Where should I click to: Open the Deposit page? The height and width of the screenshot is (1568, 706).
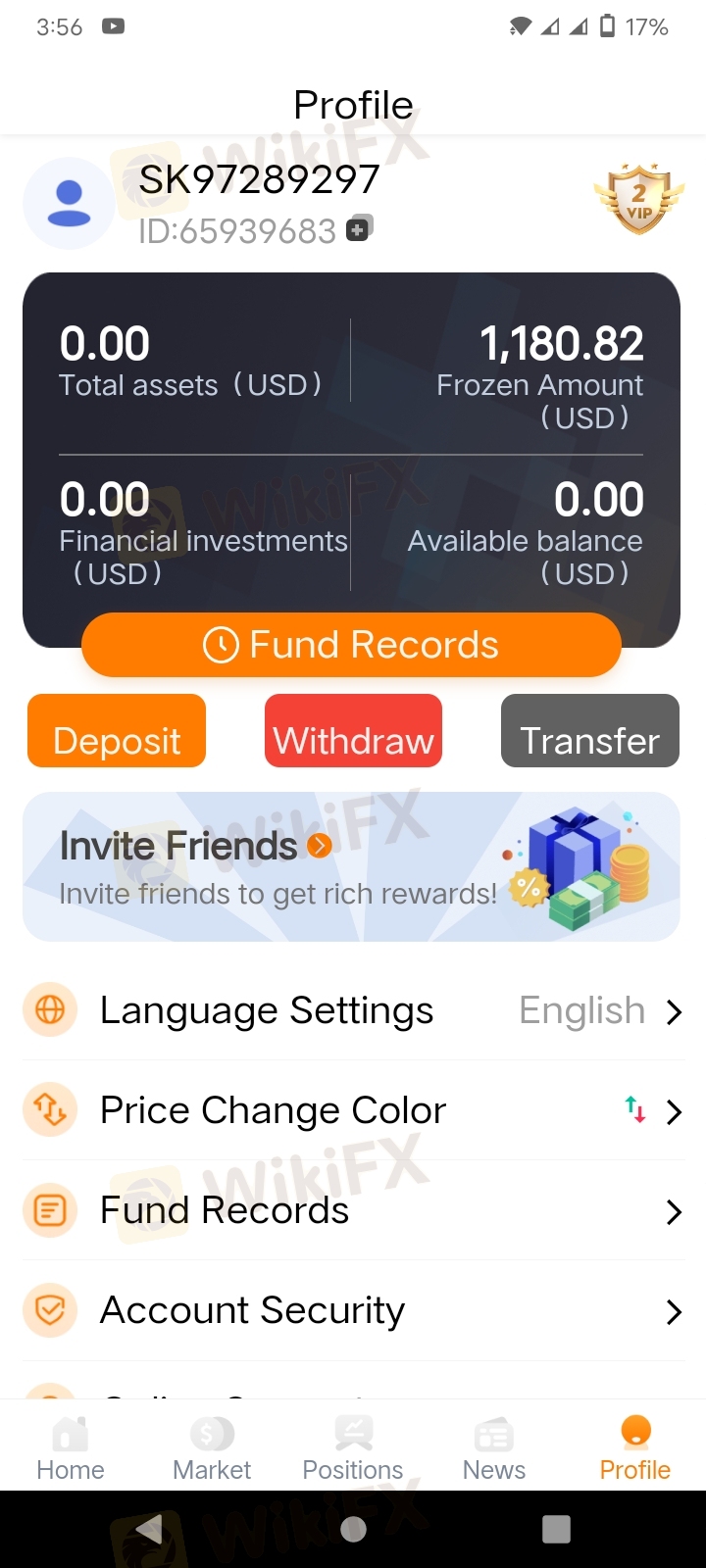[117, 731]
